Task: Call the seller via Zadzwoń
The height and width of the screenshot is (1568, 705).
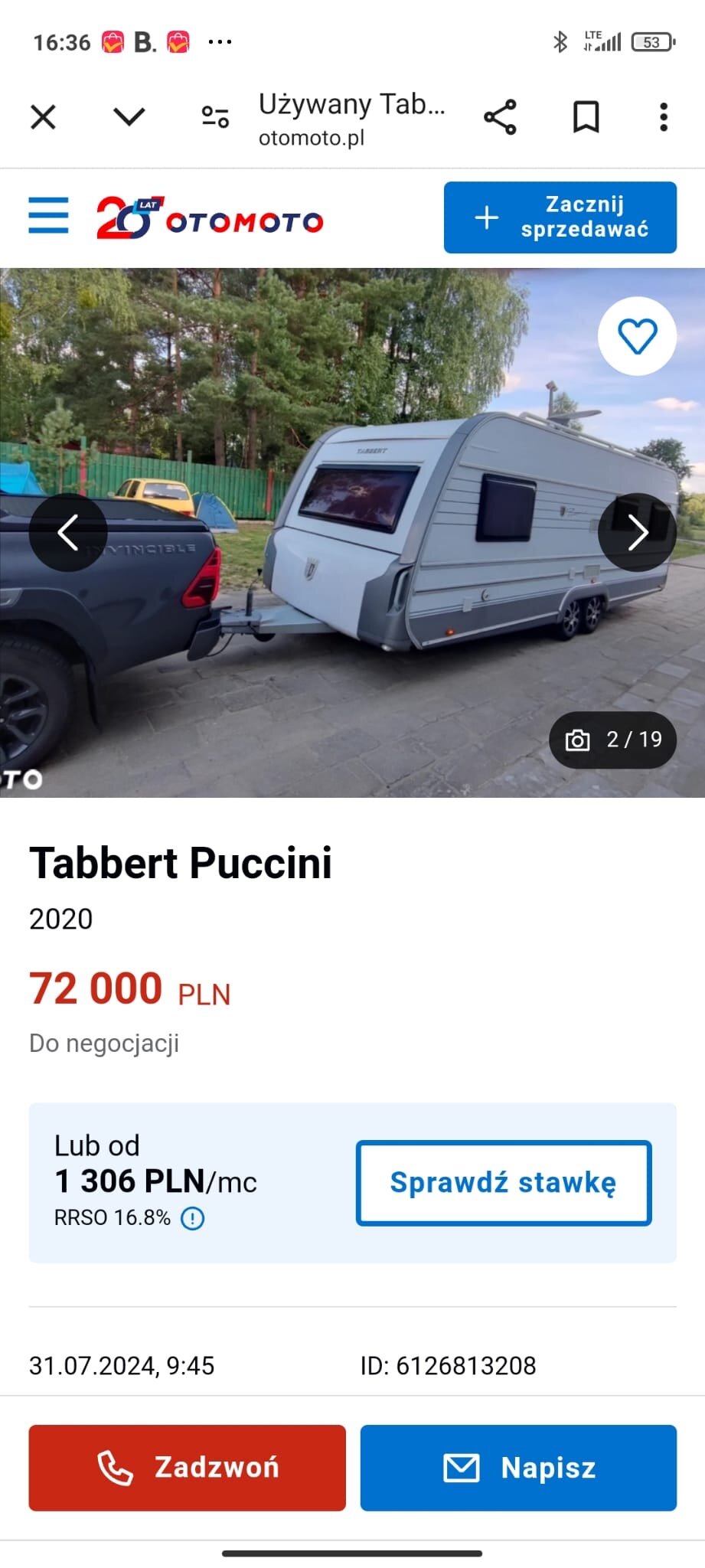Action: (188, 1468)
